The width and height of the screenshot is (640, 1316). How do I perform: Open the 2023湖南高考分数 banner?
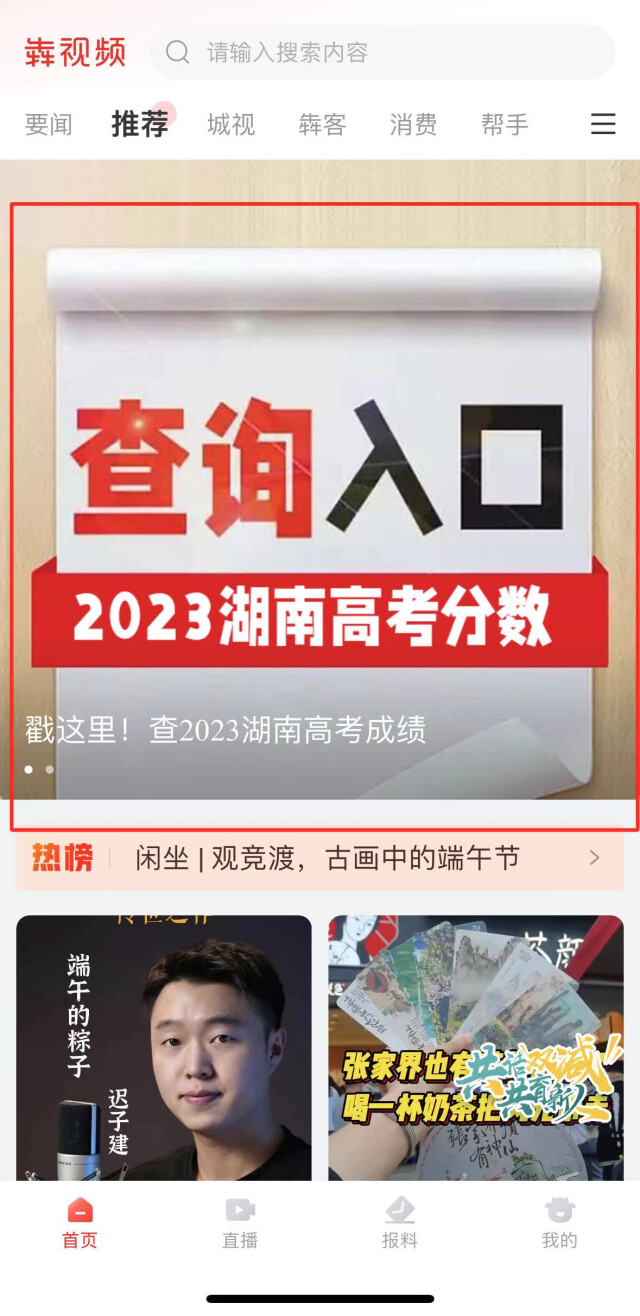point(320,500)
